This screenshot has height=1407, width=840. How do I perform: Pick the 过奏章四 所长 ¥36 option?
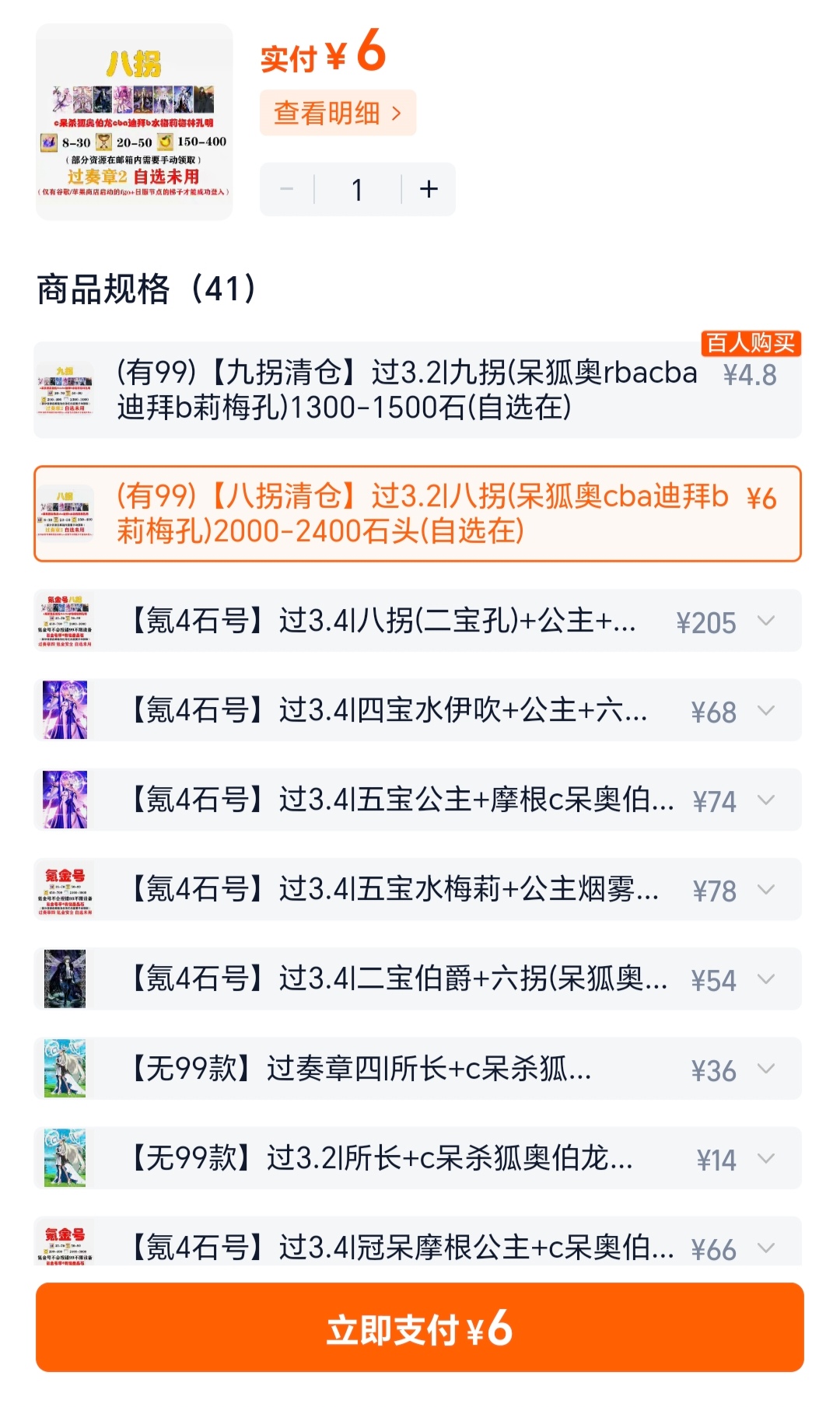click(x=417, y=1069)
